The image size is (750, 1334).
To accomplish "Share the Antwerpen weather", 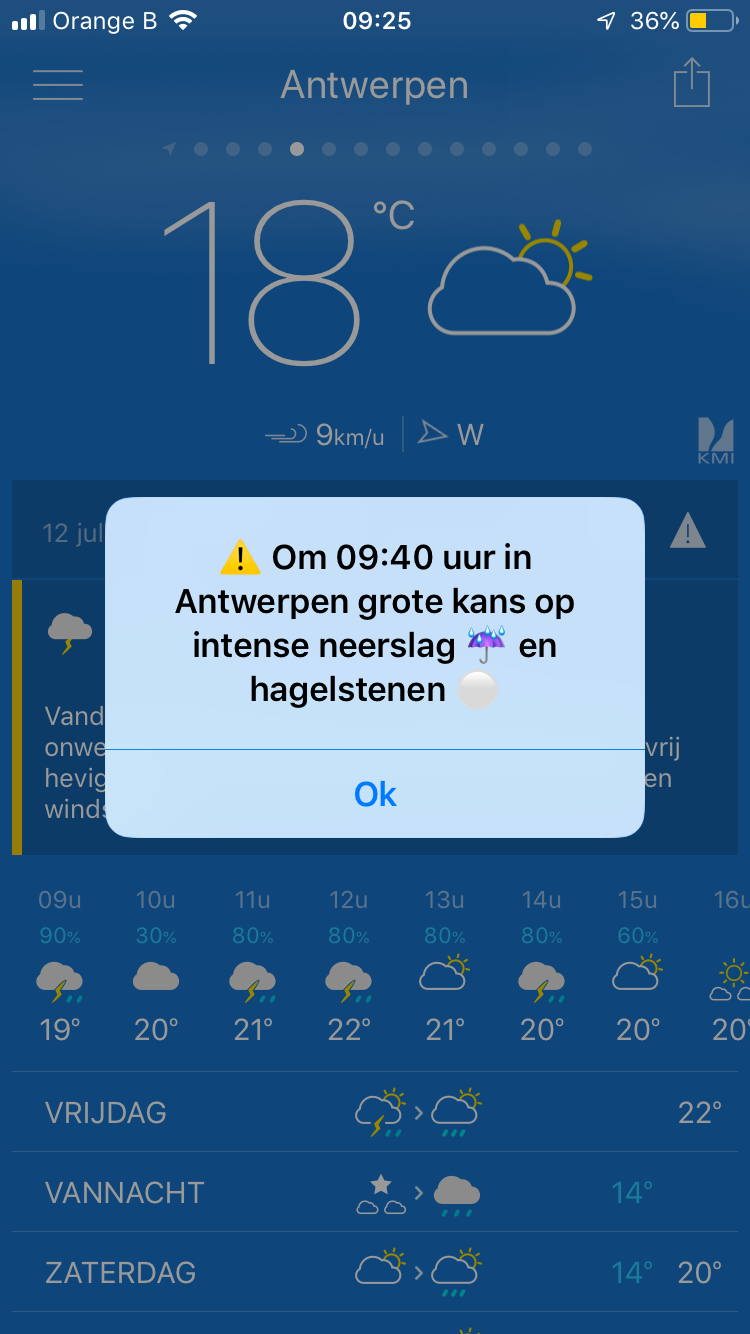I will [x=691, y=83].
